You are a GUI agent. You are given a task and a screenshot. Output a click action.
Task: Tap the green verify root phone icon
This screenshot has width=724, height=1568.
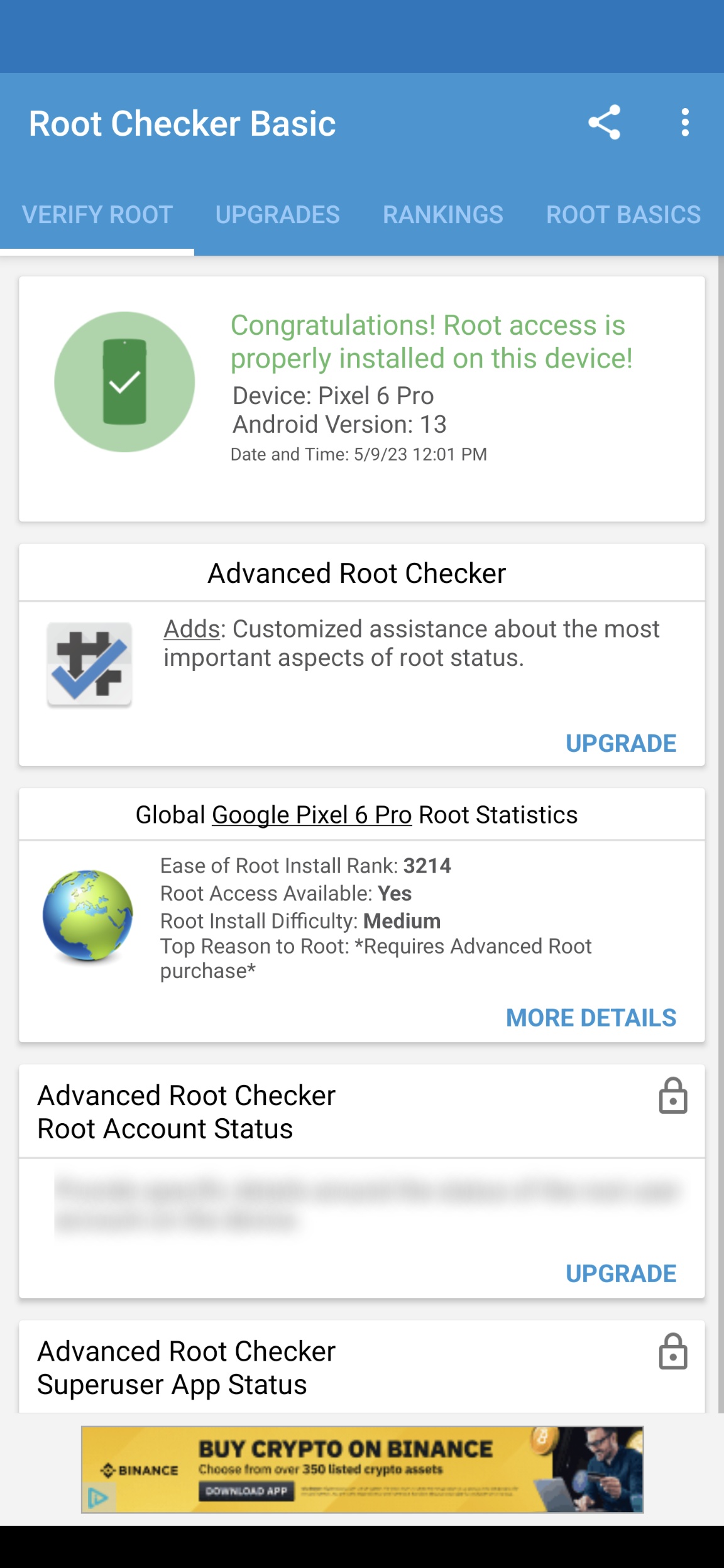pyautogui.click(x=124, y=382)
